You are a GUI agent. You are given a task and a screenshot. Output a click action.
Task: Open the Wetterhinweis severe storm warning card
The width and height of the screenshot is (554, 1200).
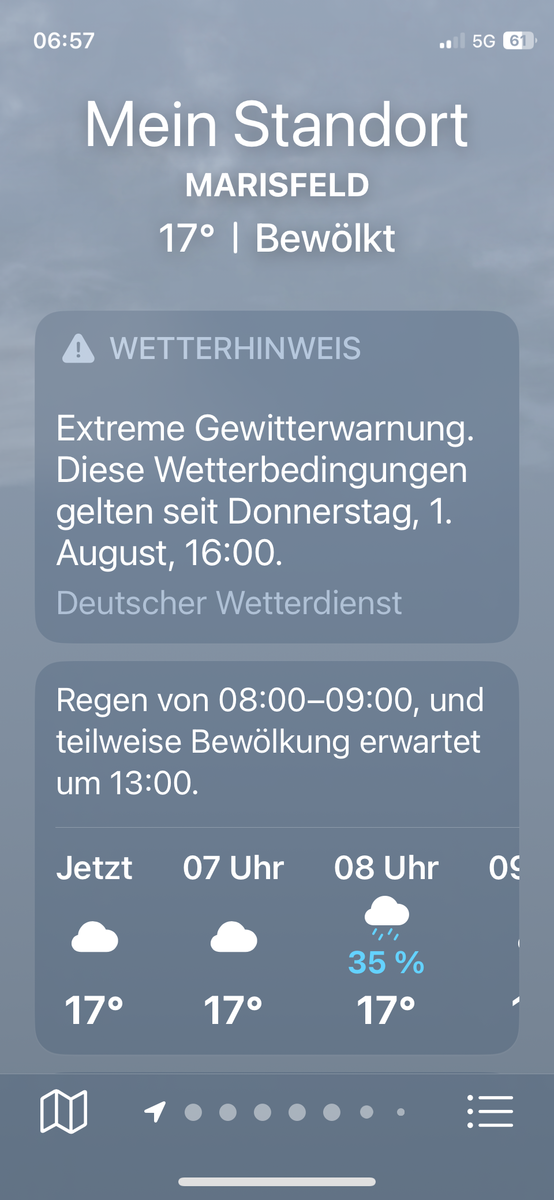277,476
